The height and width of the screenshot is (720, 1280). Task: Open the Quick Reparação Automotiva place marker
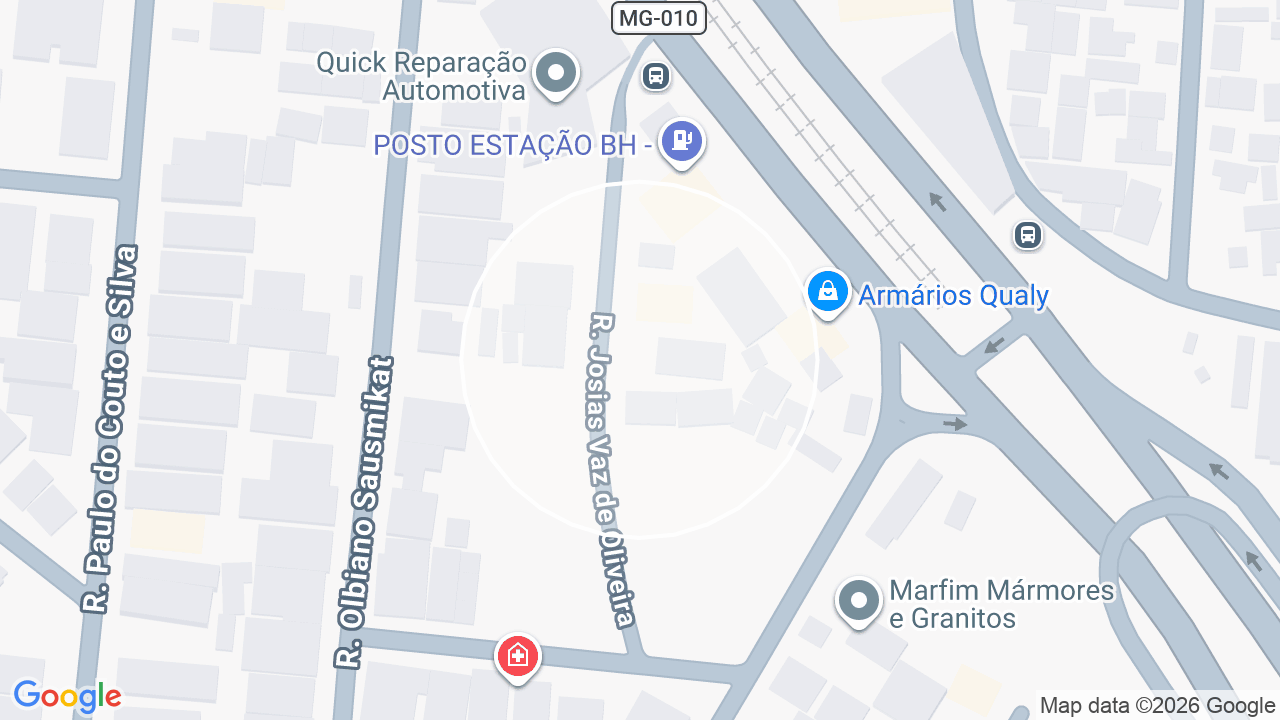(x=556, y=75)
